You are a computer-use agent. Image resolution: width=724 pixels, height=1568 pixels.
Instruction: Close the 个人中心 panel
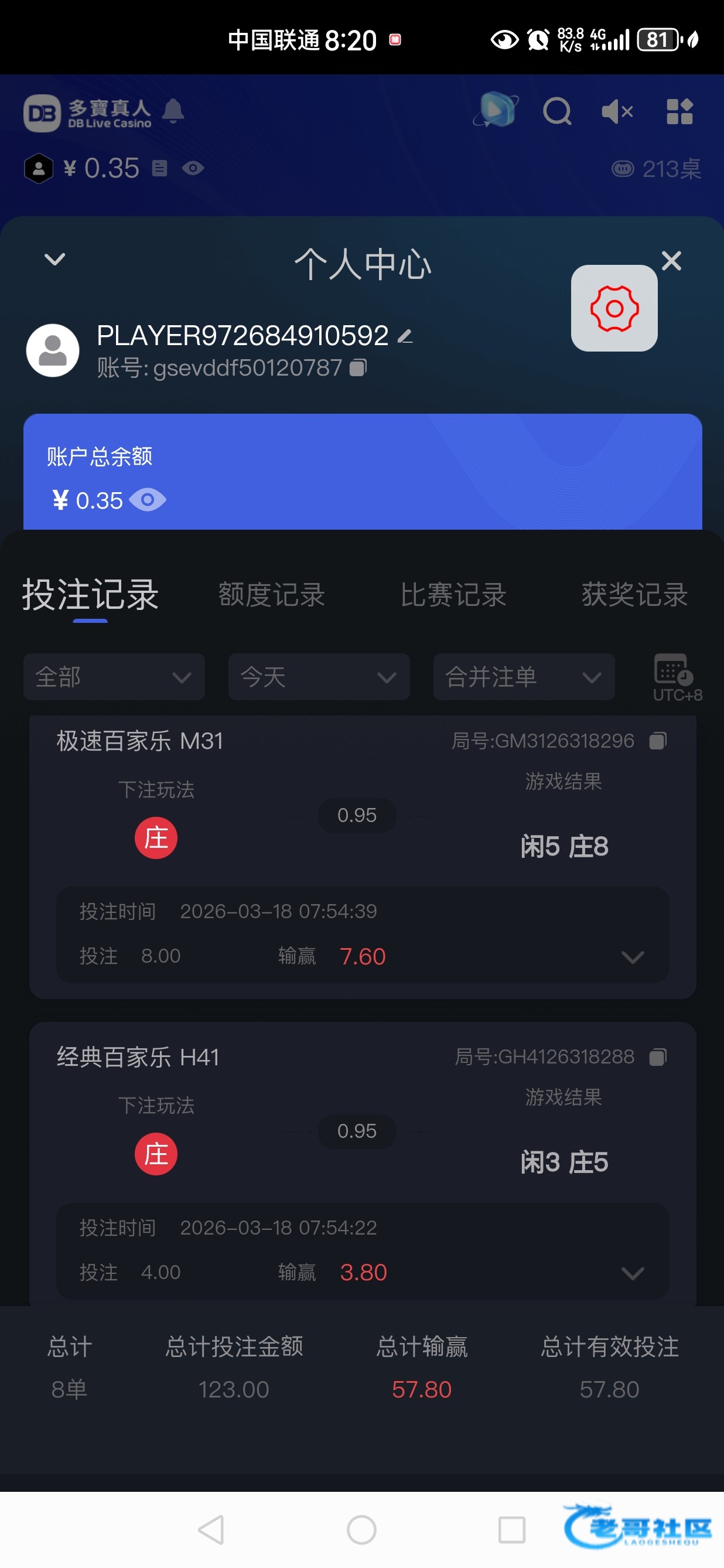671,261
